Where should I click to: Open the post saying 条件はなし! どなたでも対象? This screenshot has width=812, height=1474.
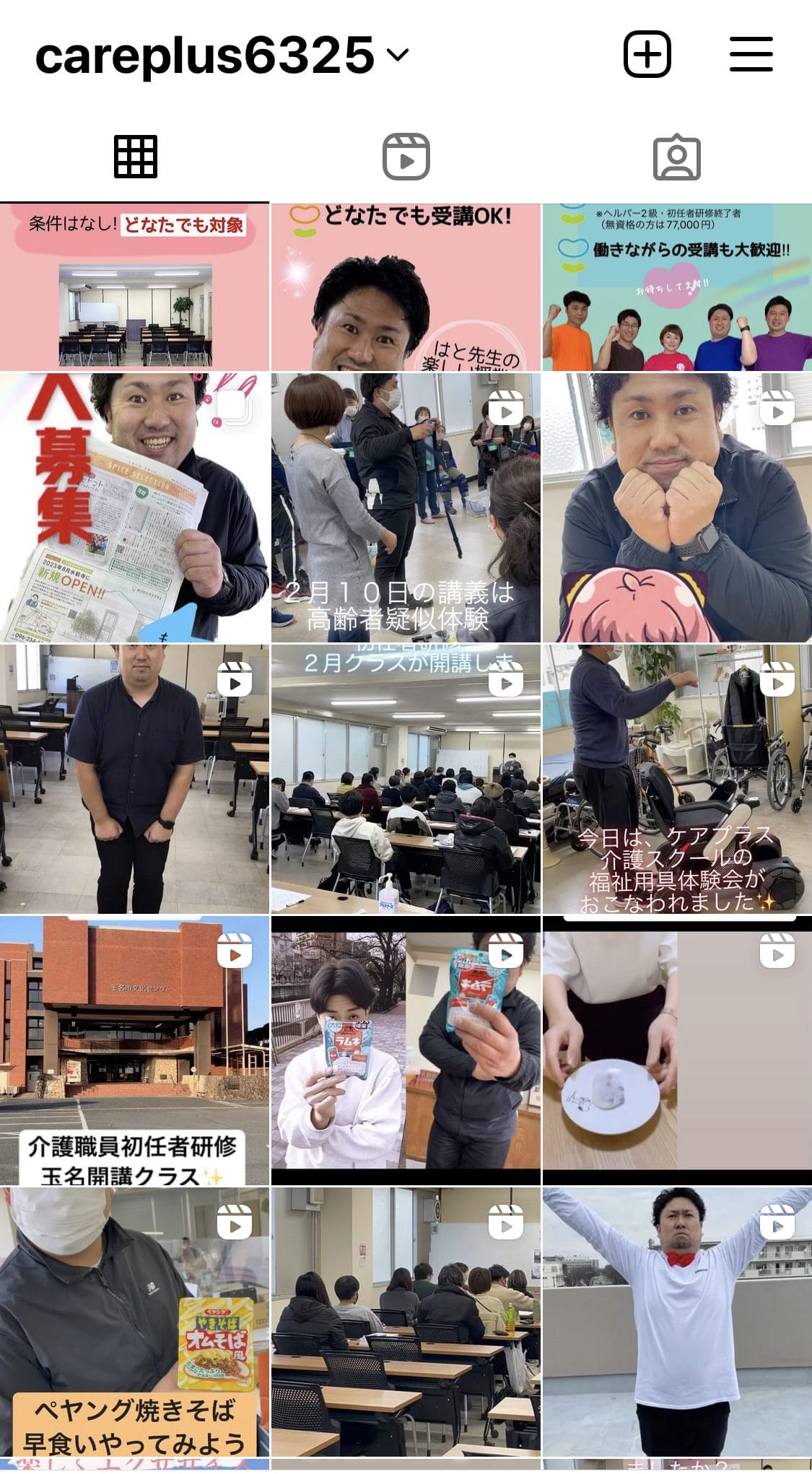pos(134,287)
